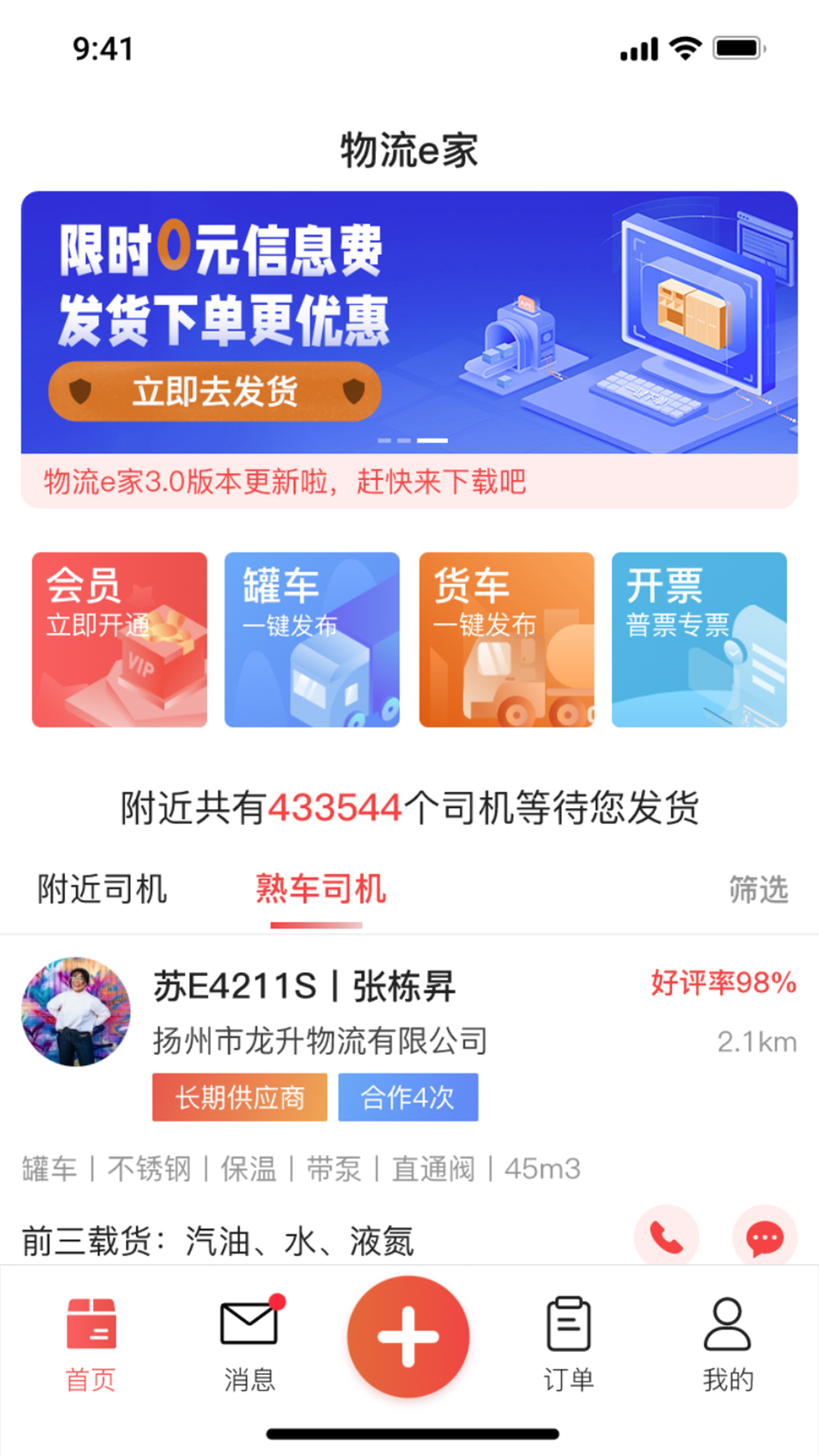Go to the 首页 tab
The width and height of the screenshot is (819, 1456).
[x=91, y=1343]
